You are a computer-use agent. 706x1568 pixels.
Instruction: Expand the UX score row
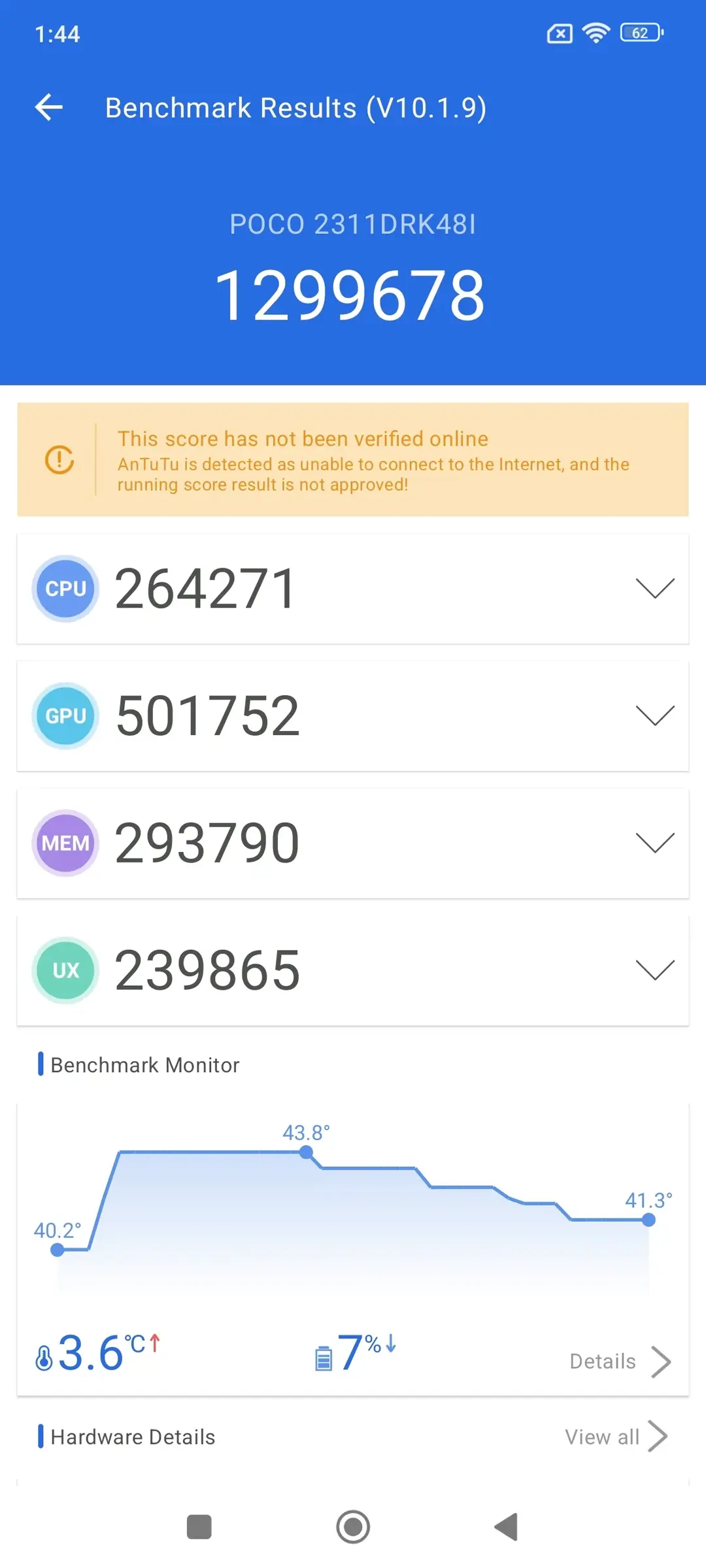pyautogui.click(x=655, y=970)
